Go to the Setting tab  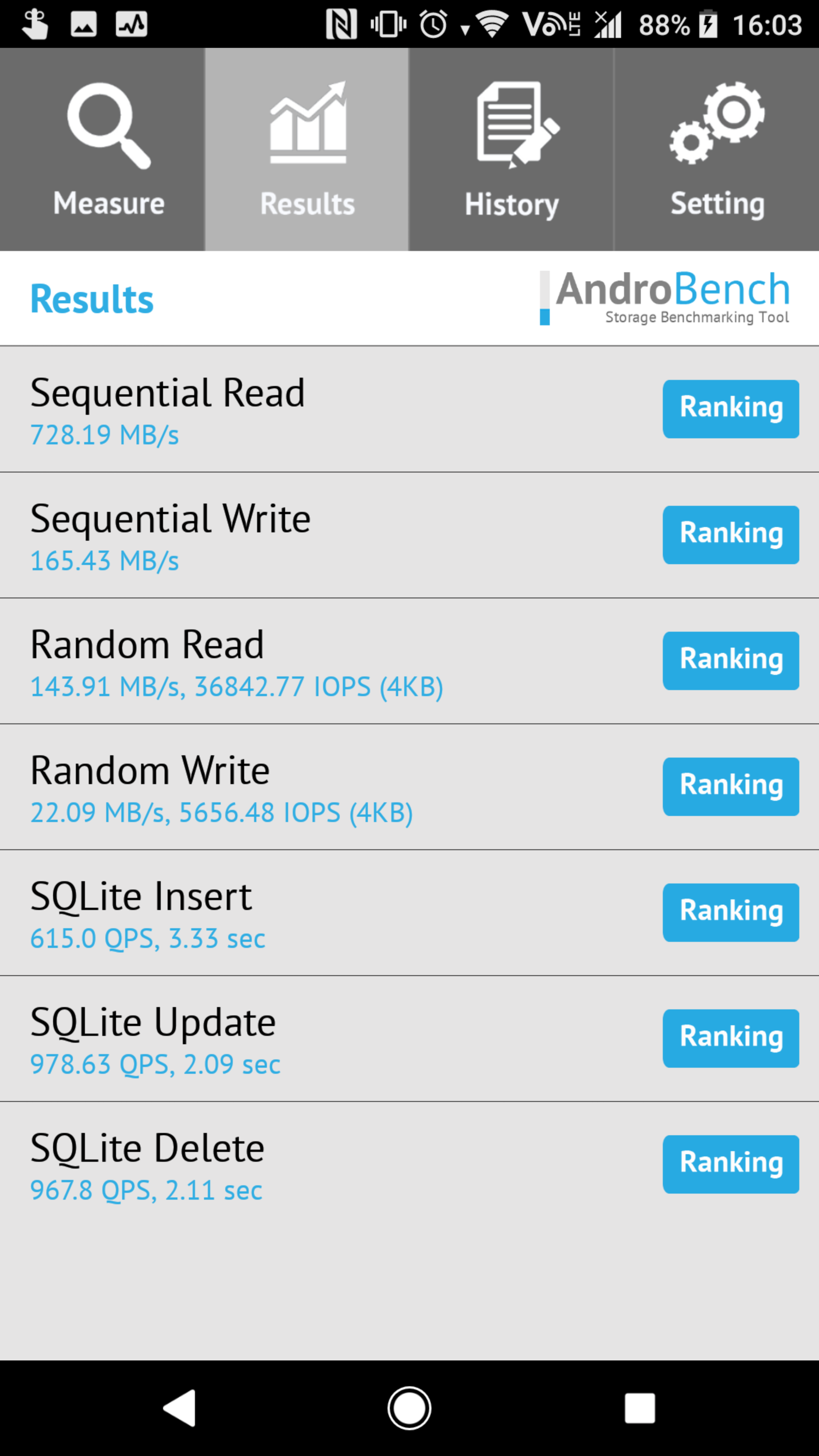tap(716, 149)
